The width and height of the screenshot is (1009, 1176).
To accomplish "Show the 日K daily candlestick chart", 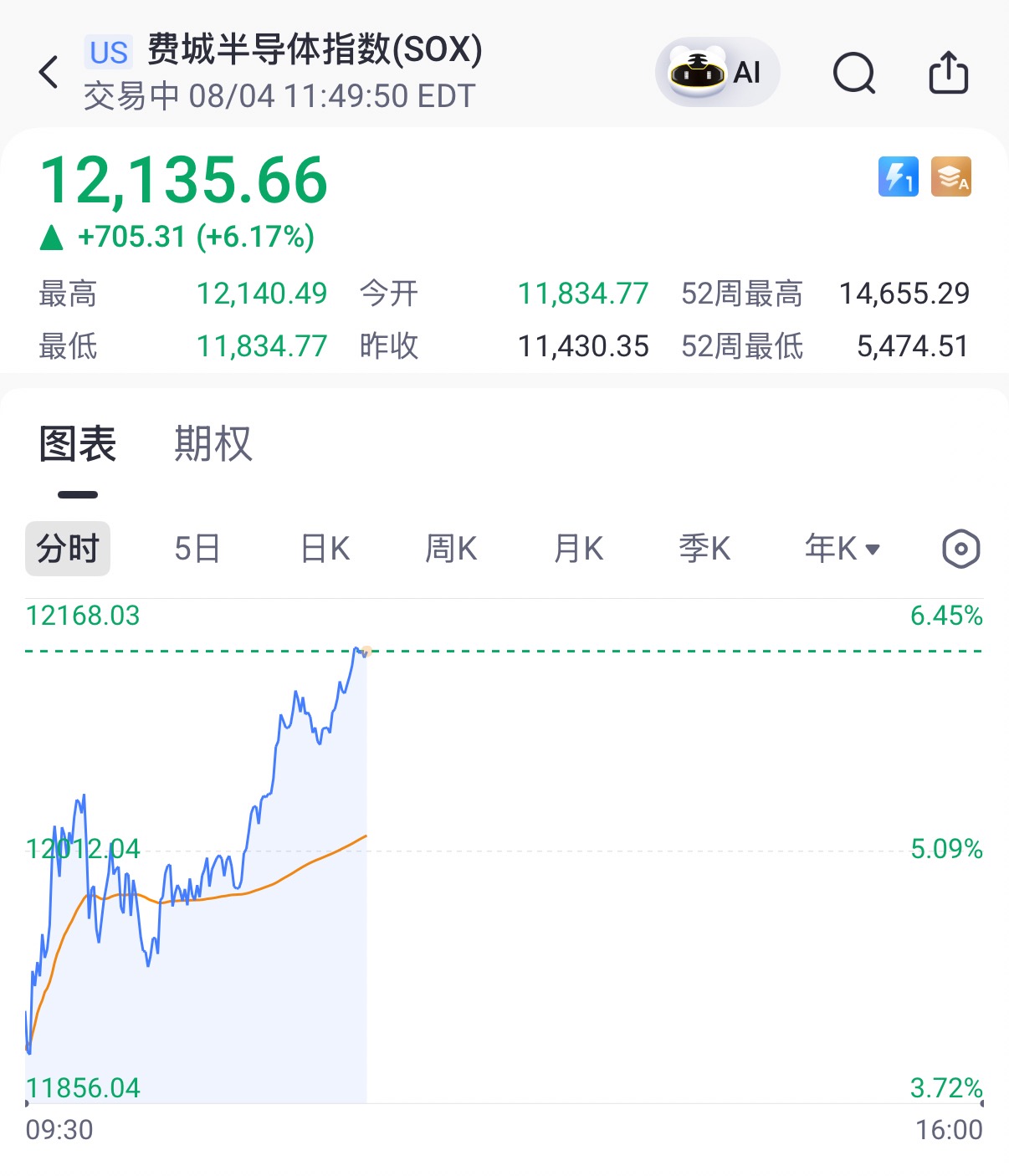I will click(325, 549).
